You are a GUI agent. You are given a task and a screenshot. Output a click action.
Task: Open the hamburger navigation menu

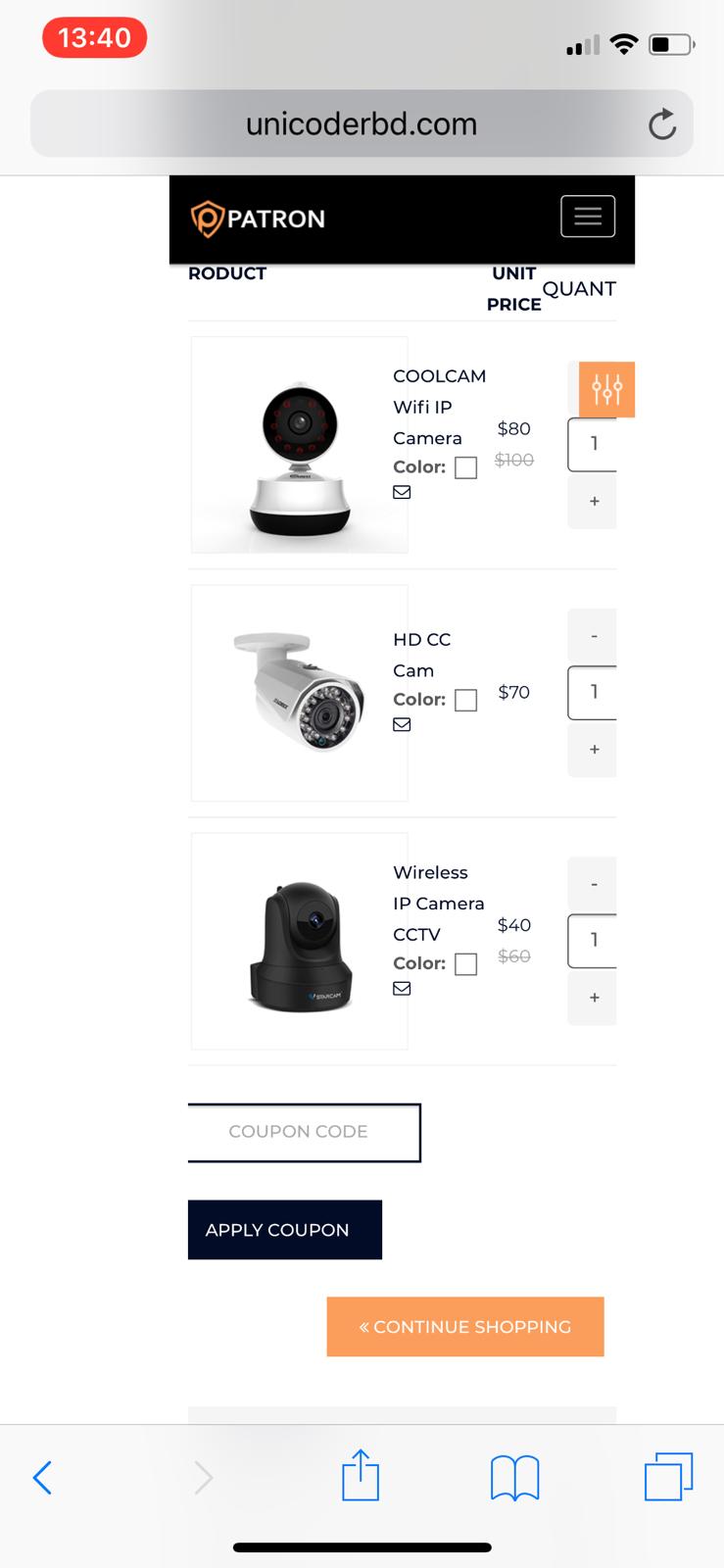click(587, 217)
